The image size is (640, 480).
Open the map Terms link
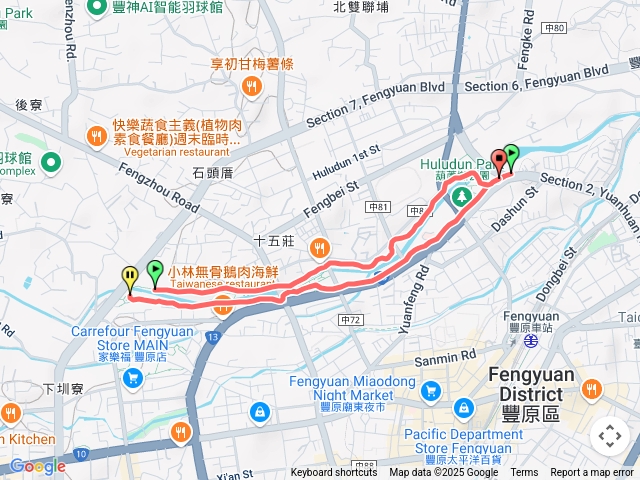524,473
